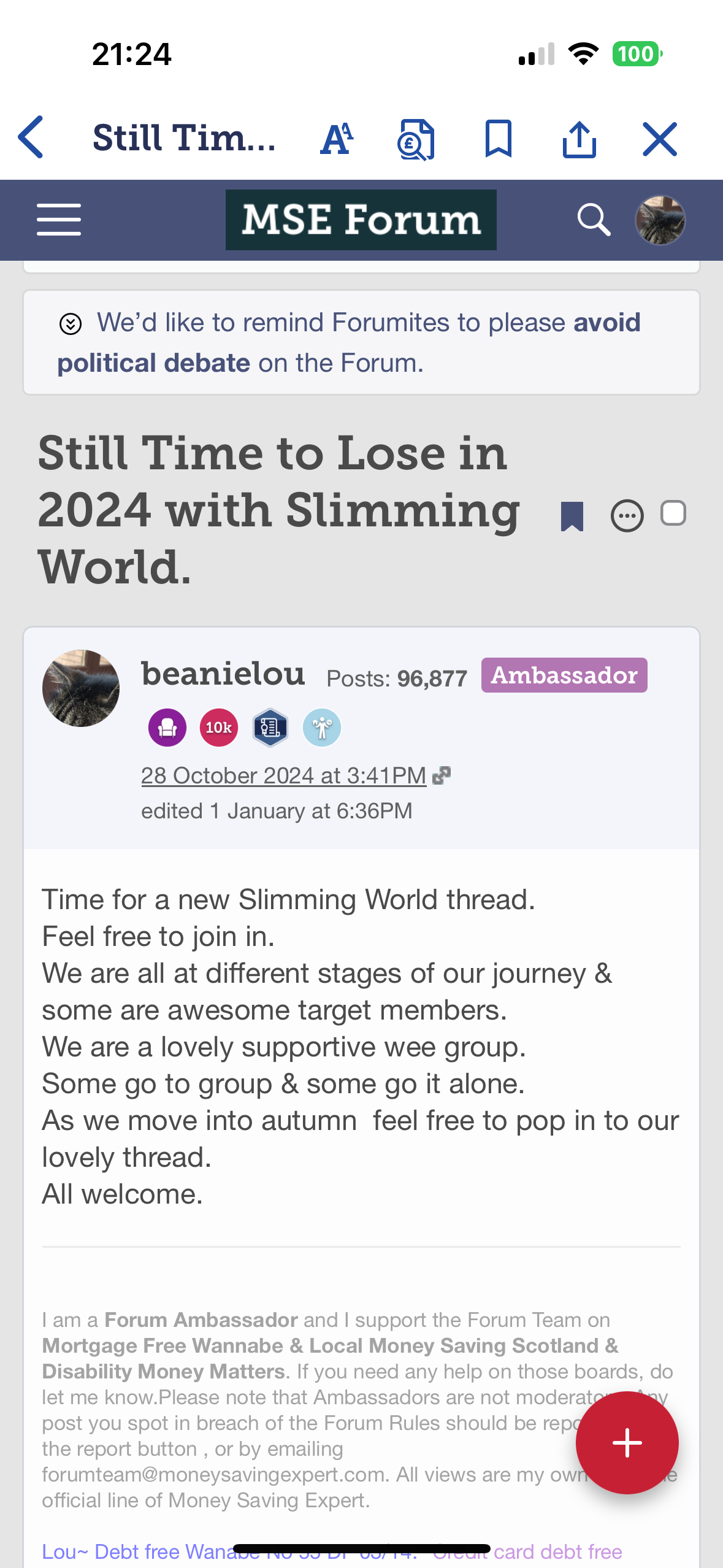
Task: Open the text size settings
Action: click(x=337, y=139)
